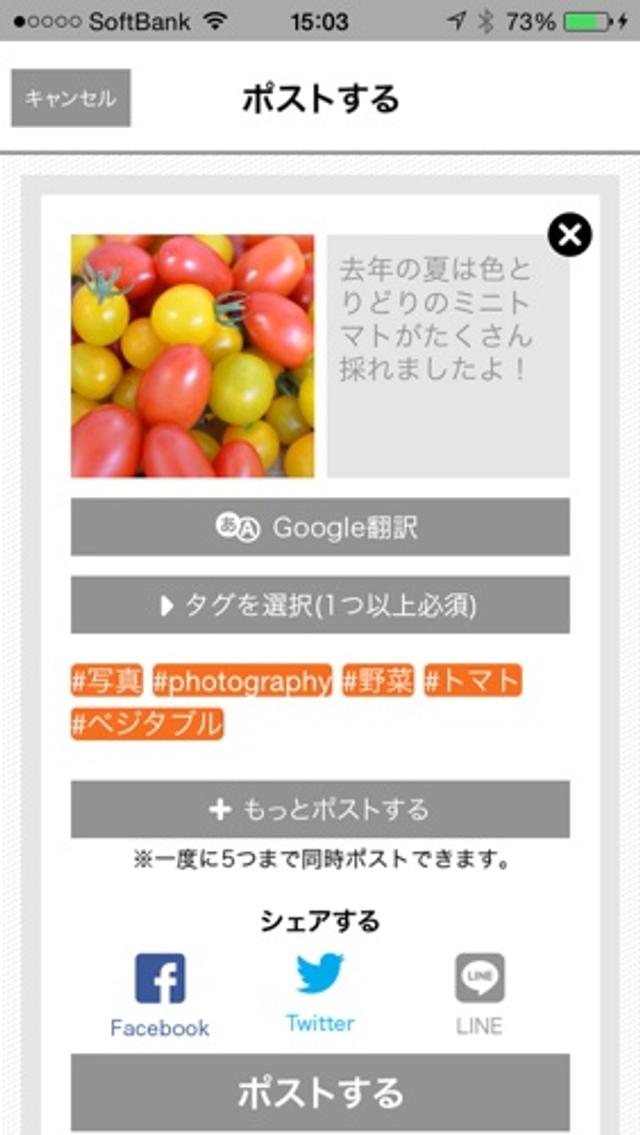Tap the #写真 tag chip

tap(107, 681)
